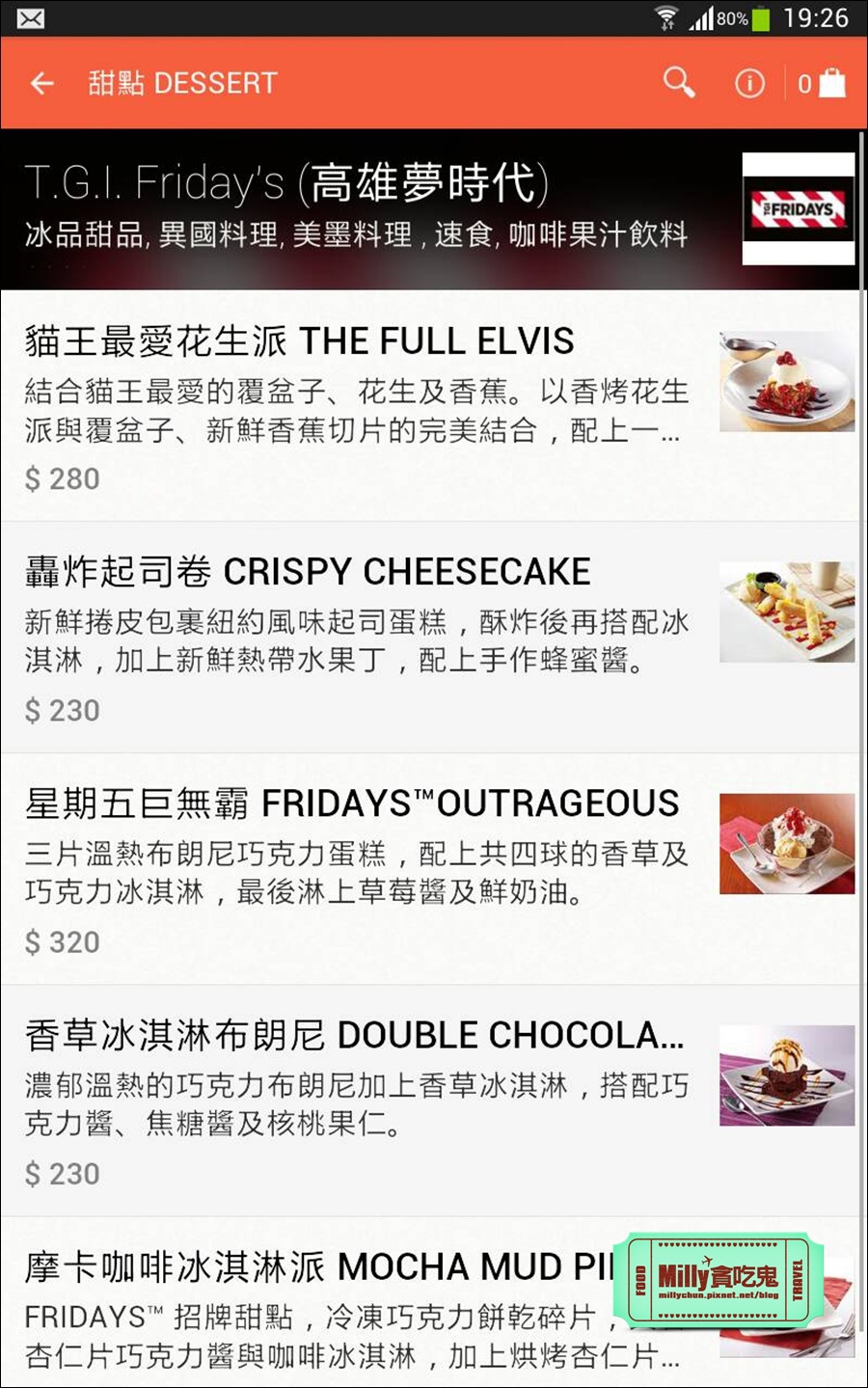Open the search function

point(679,83)
